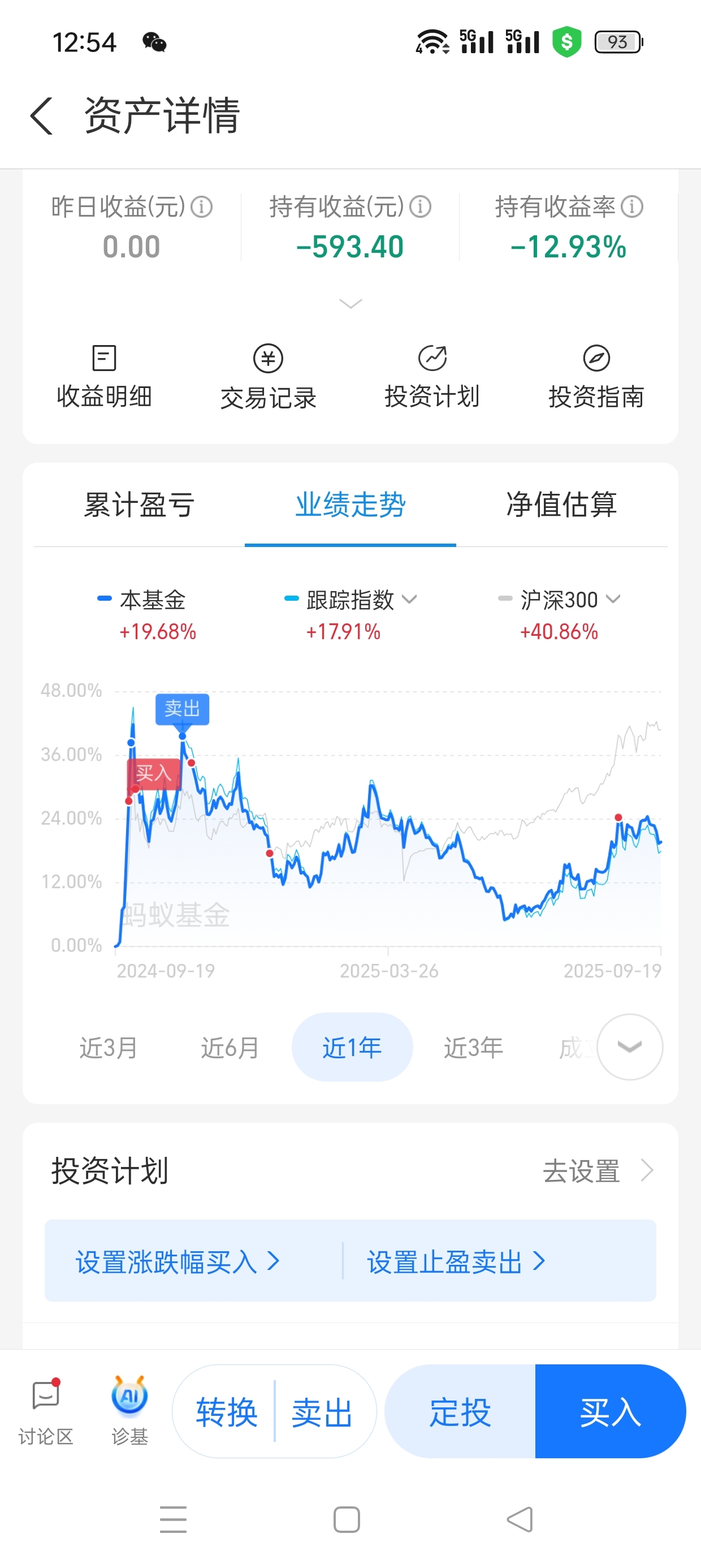Tap 定投 button

[x=460, y=1411]
